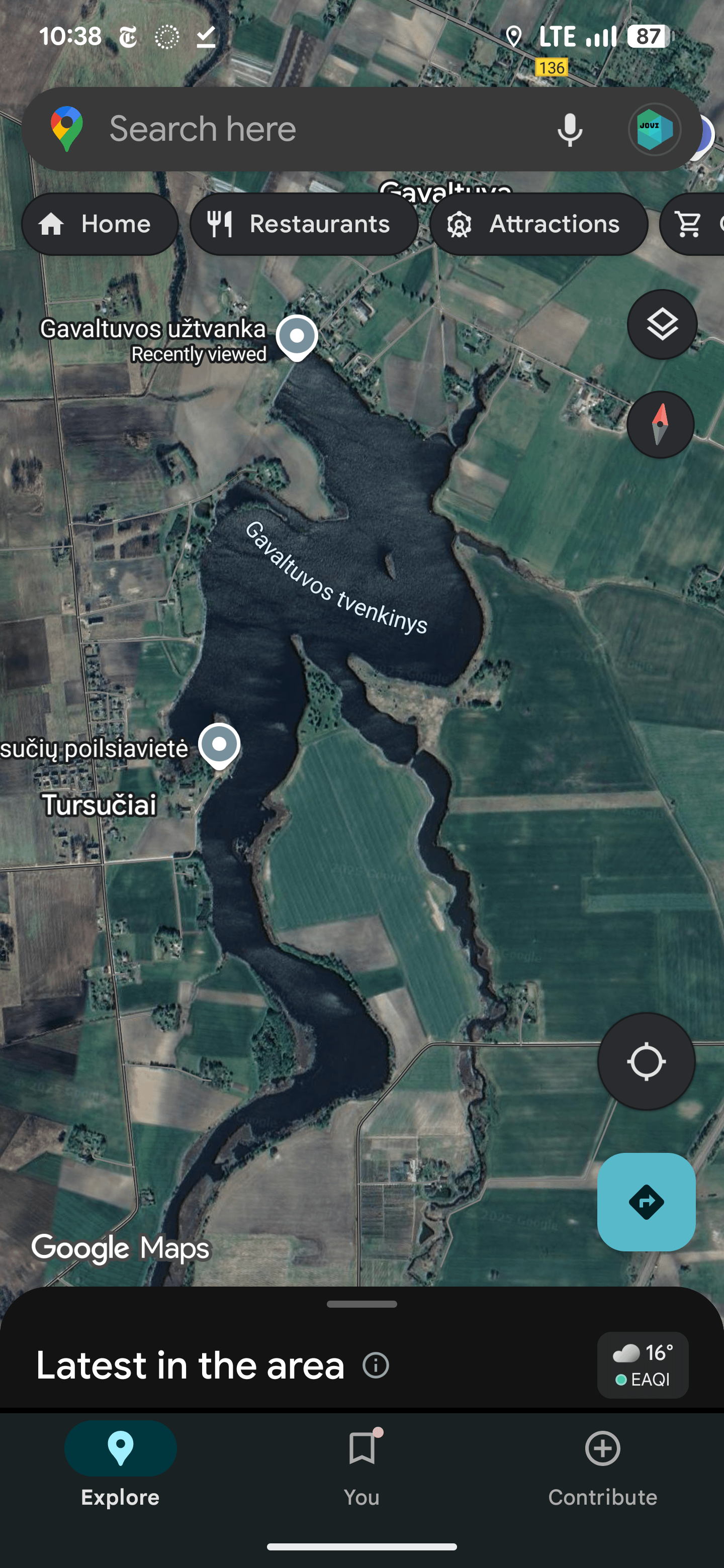Start voice search with the microphone
This screenshot has width=724, height=1568.
pyautogui.click(x=569, y=129)
